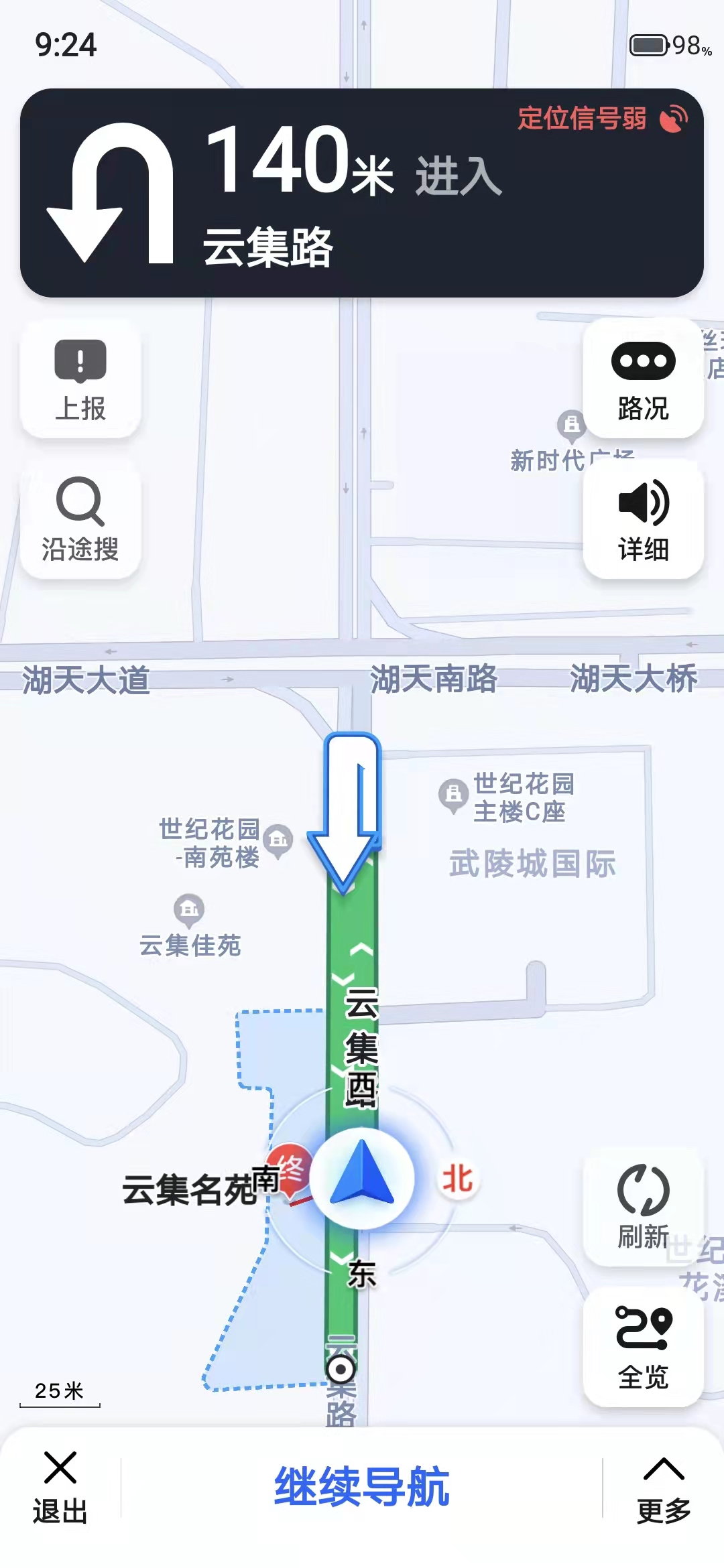This screenshot has height=1568, width=724.
Task: Show full route overview (全览)
Action: 643,1347
